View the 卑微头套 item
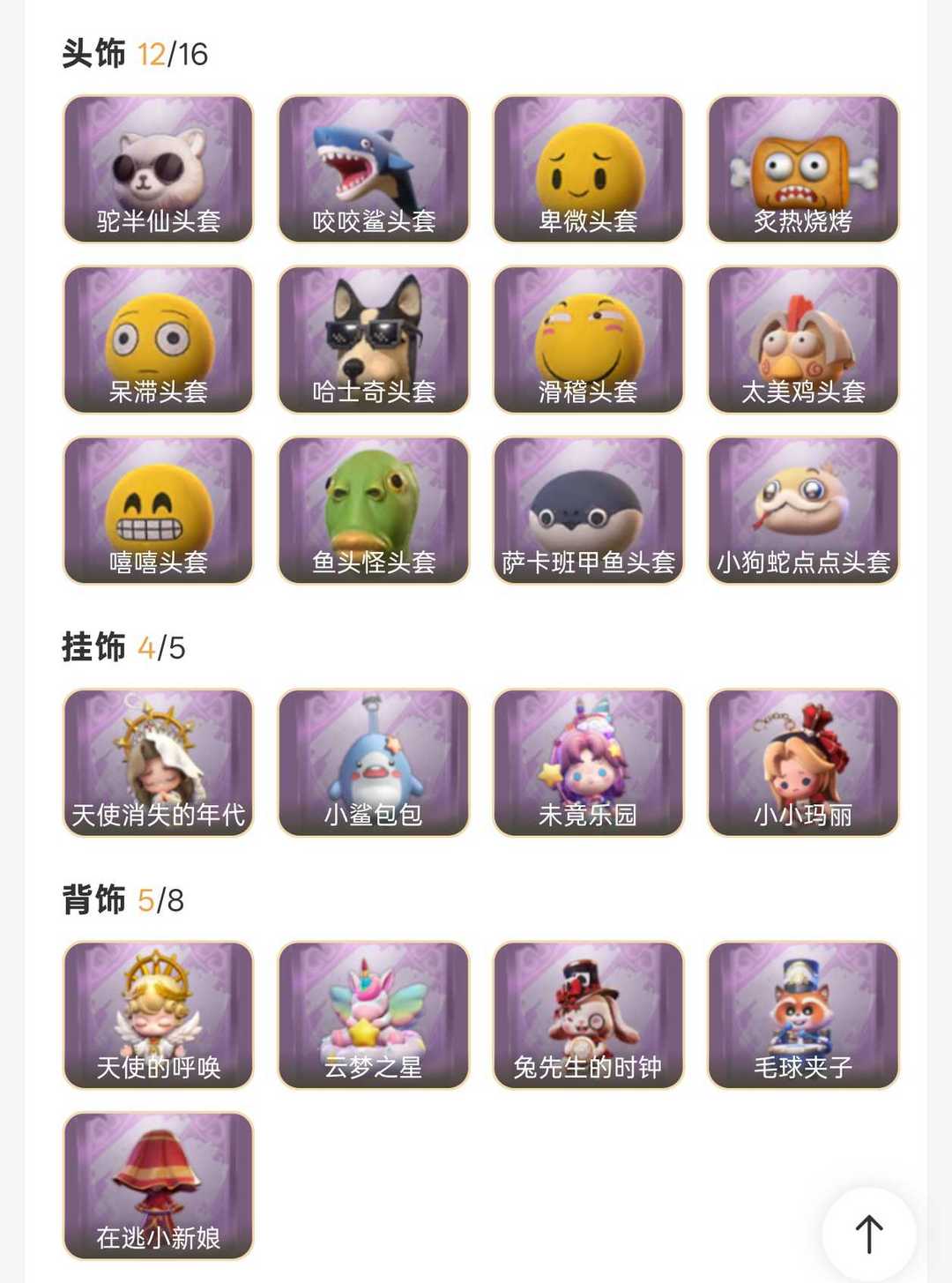Image resolution: width=952 pixels, height=1283 pixels. click(x=589, y=169)
